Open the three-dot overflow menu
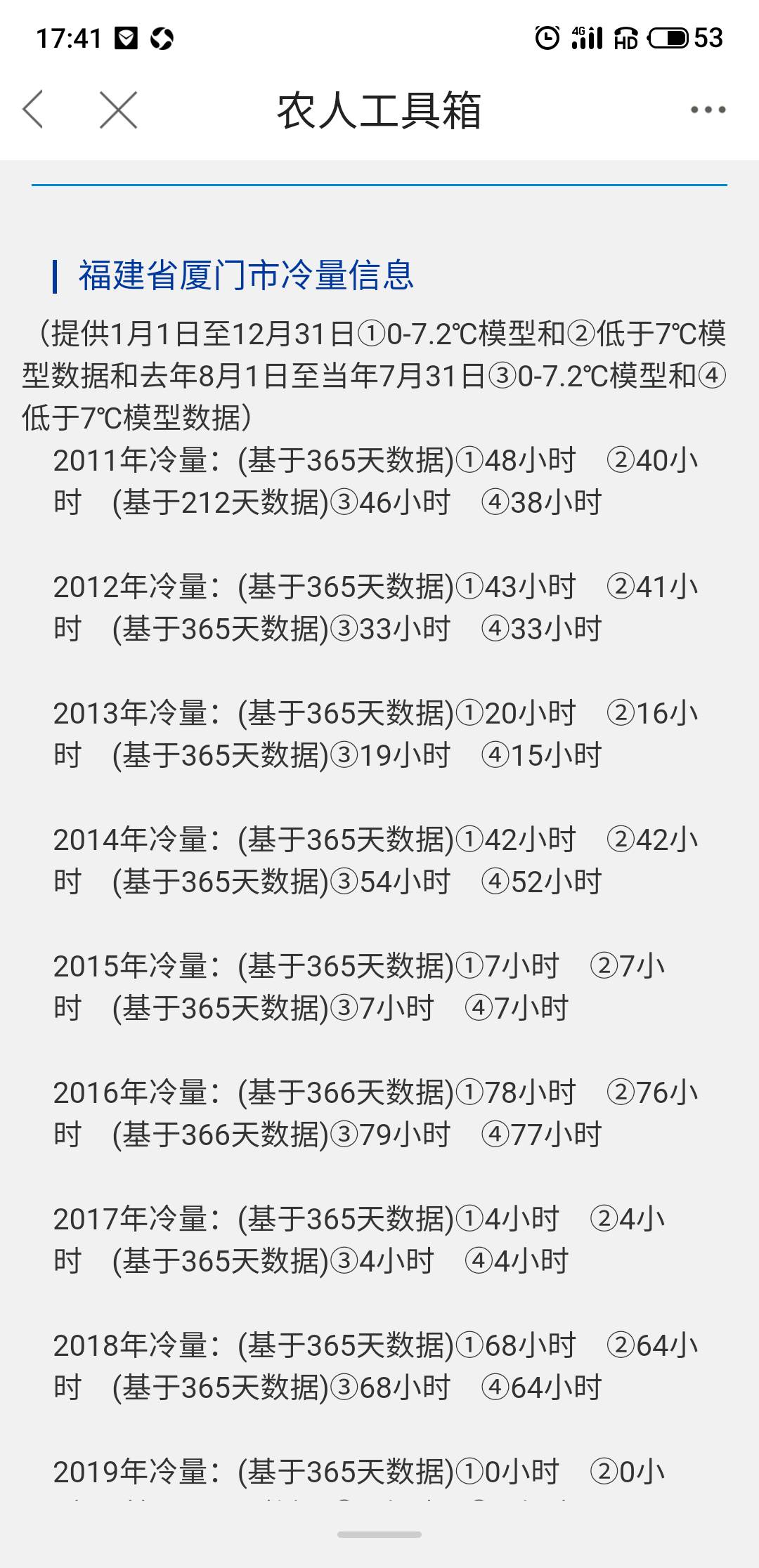759x1568 pixels. (708, 110)
